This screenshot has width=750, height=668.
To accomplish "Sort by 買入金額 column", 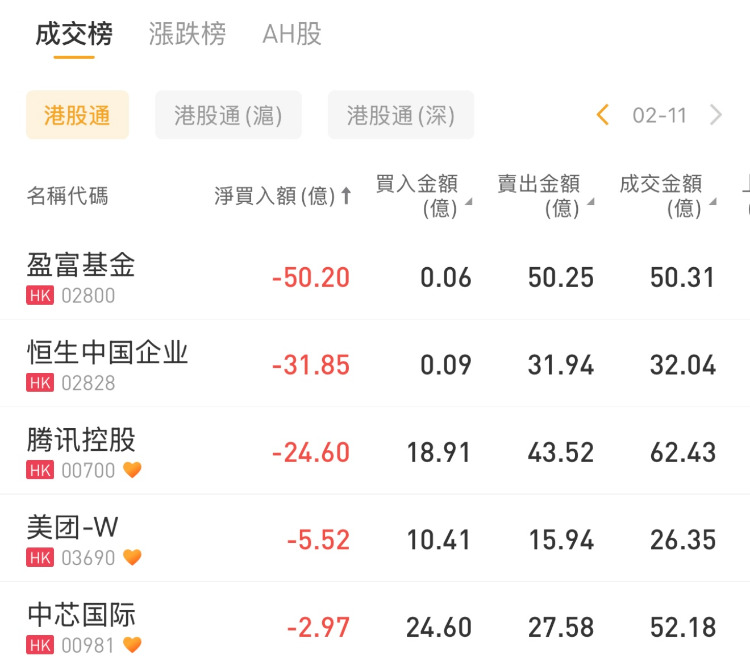I will coord(422,195).
